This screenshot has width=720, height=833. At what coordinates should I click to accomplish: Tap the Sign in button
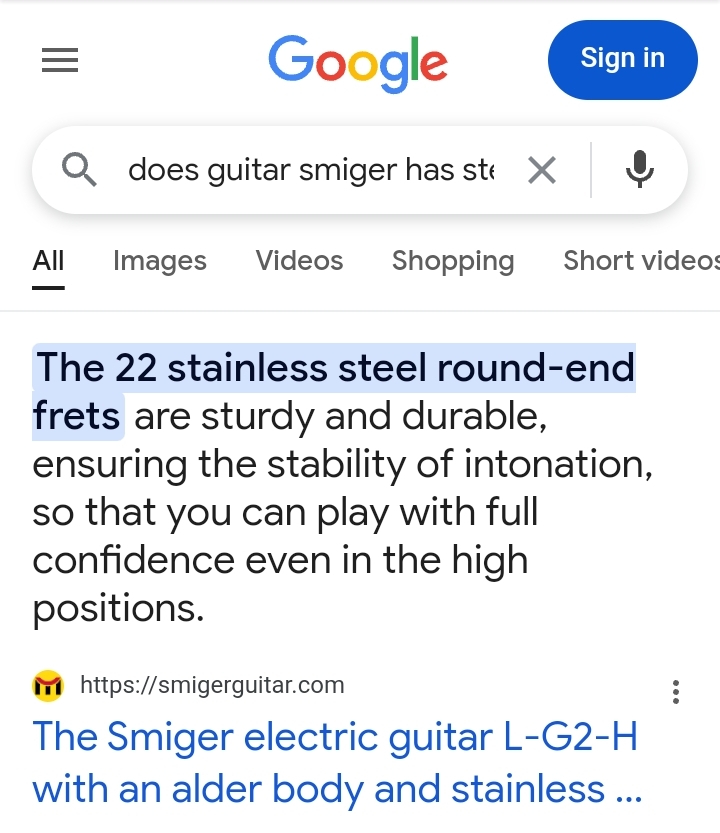point(622,59)
